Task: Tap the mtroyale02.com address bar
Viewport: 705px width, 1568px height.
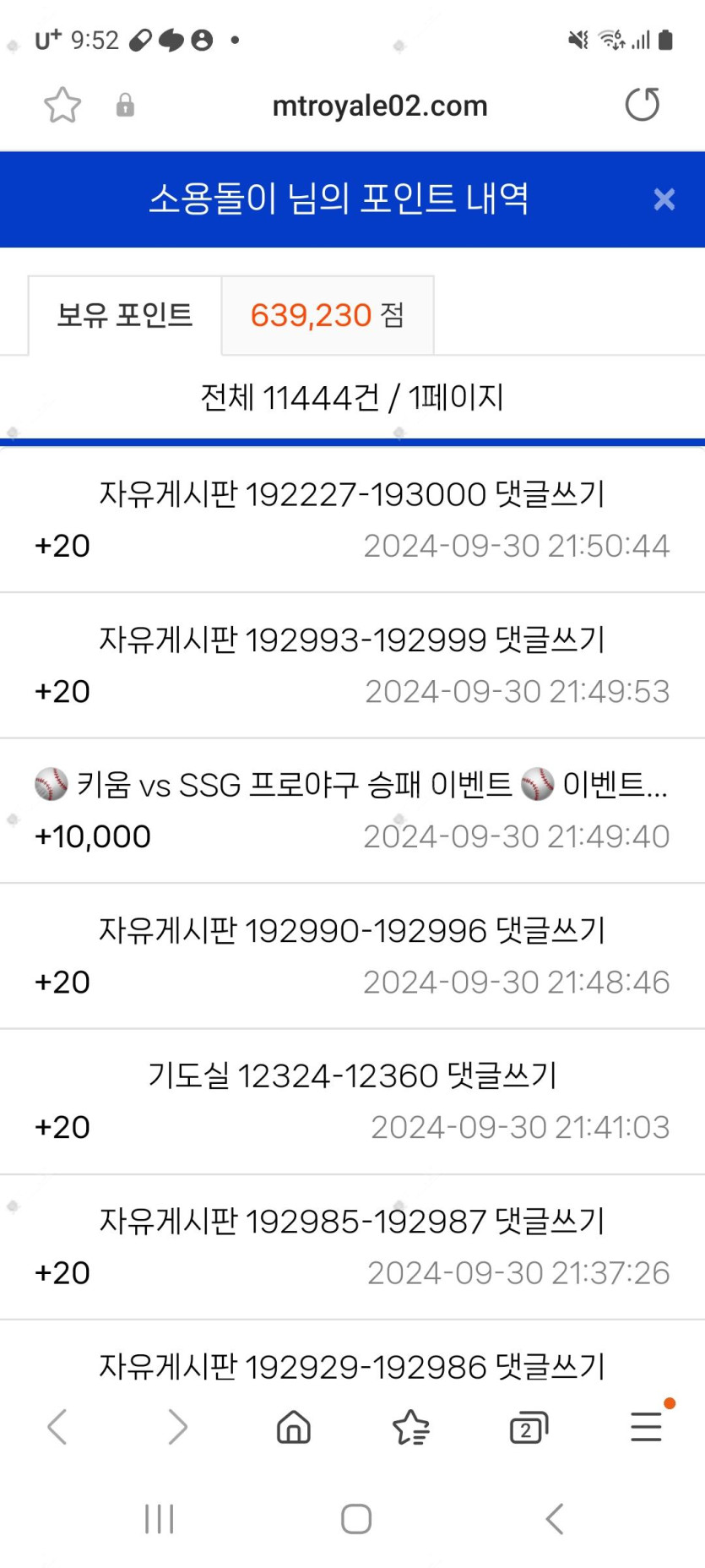Action: [379, 106]
